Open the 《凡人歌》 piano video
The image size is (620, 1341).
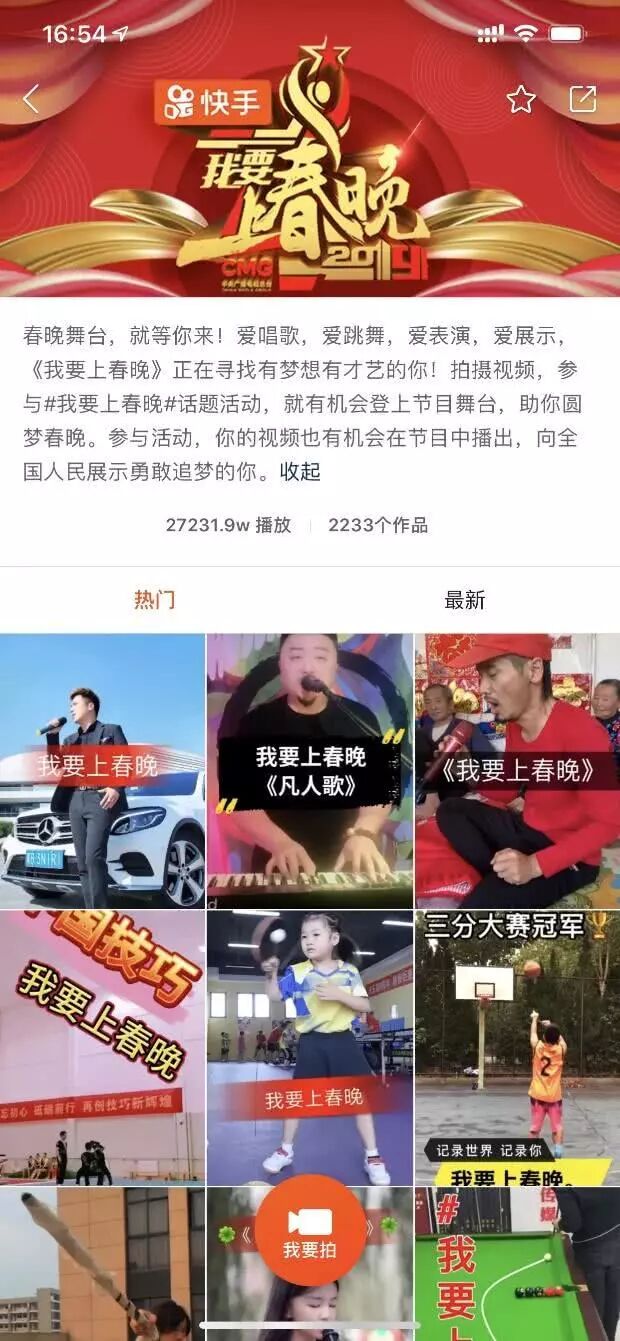tap(310, 770)
